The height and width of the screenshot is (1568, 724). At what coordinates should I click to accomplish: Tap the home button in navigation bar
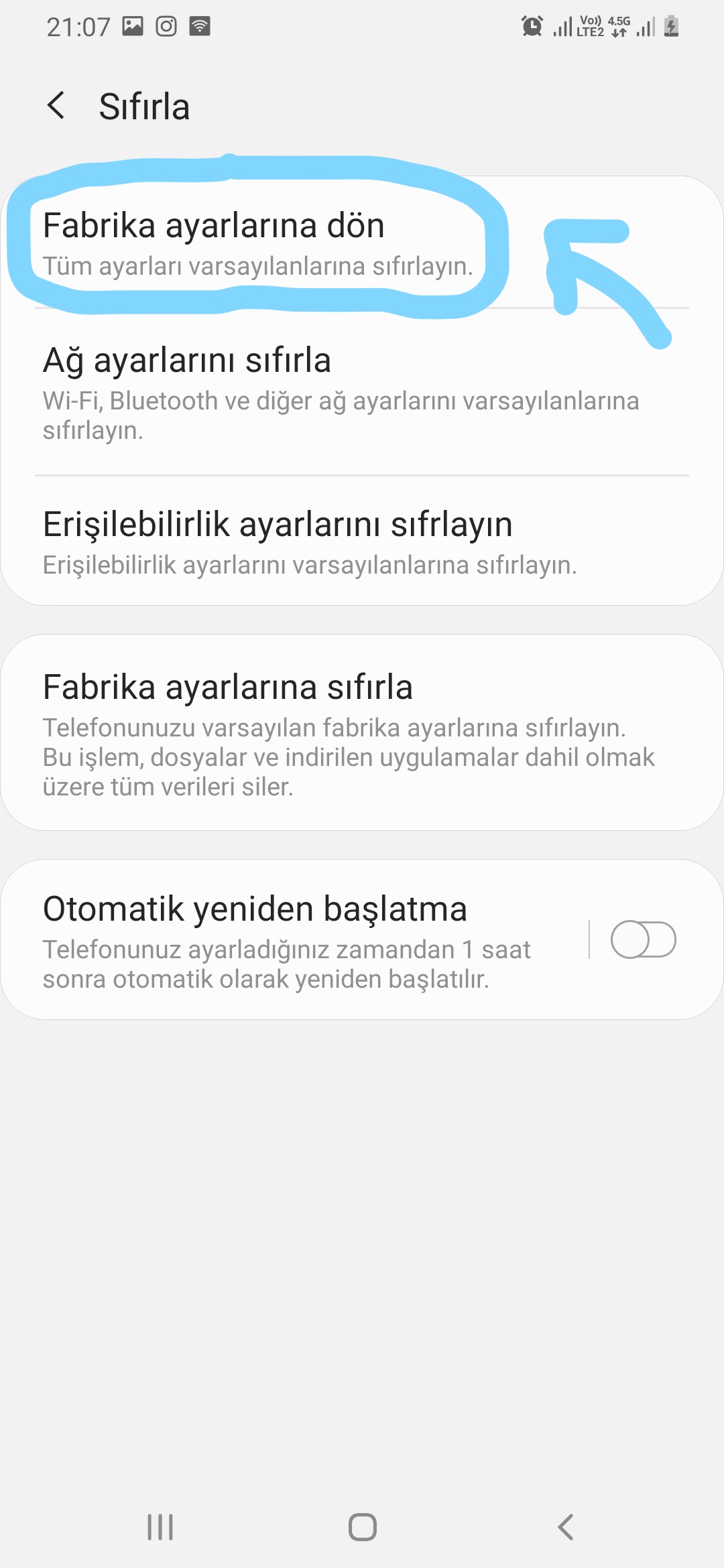click(x=362, y=1527)
